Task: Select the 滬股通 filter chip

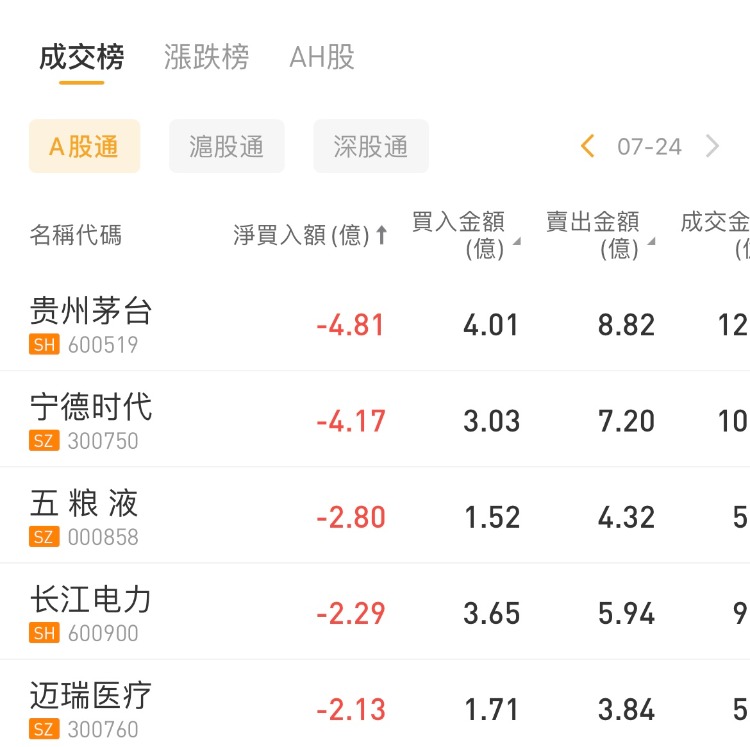Action: click(227, 147)
